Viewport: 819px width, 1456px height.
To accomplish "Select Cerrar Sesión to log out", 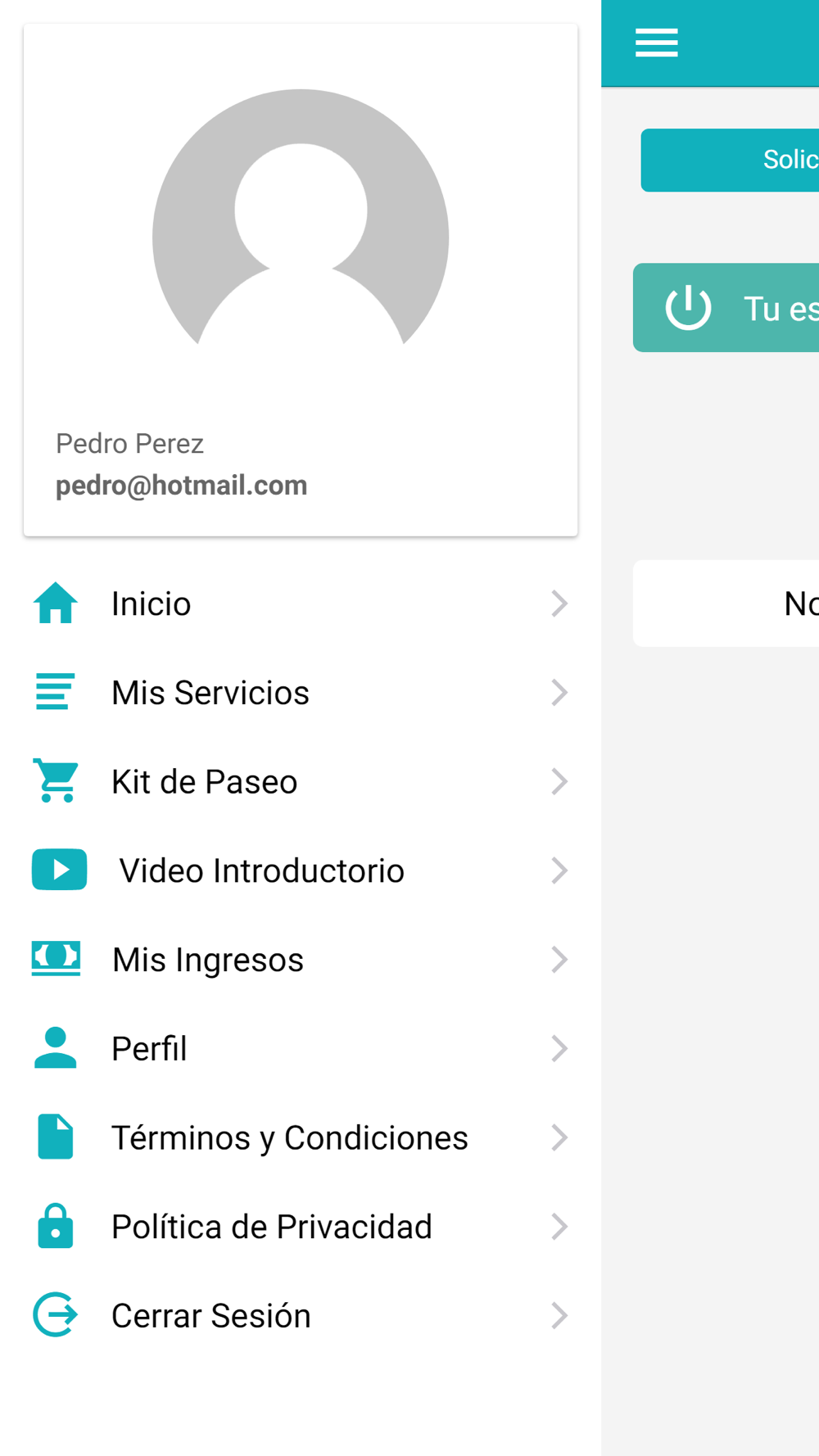I will [x=301, y=1315].
